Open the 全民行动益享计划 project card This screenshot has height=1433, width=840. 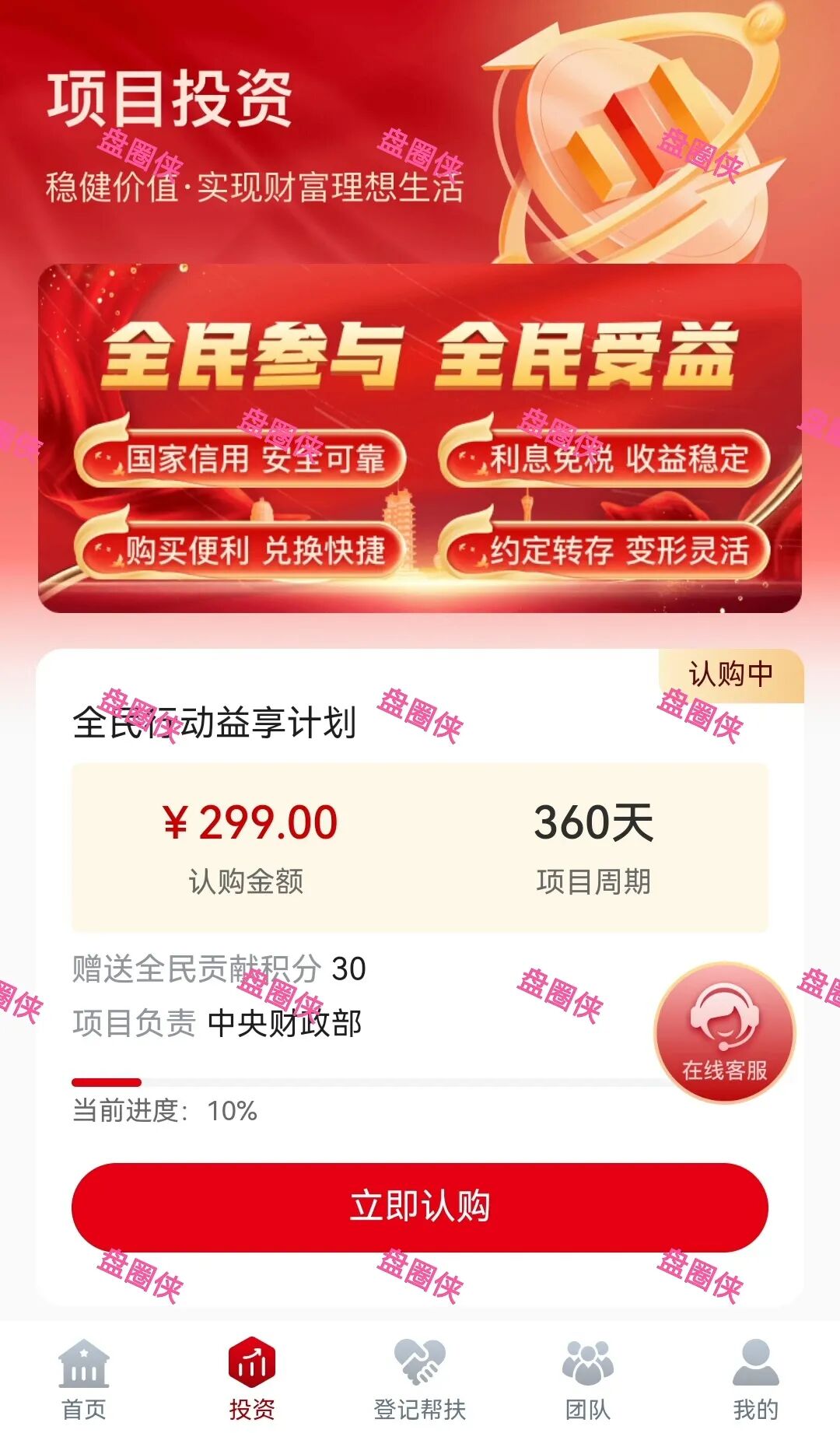215,723
